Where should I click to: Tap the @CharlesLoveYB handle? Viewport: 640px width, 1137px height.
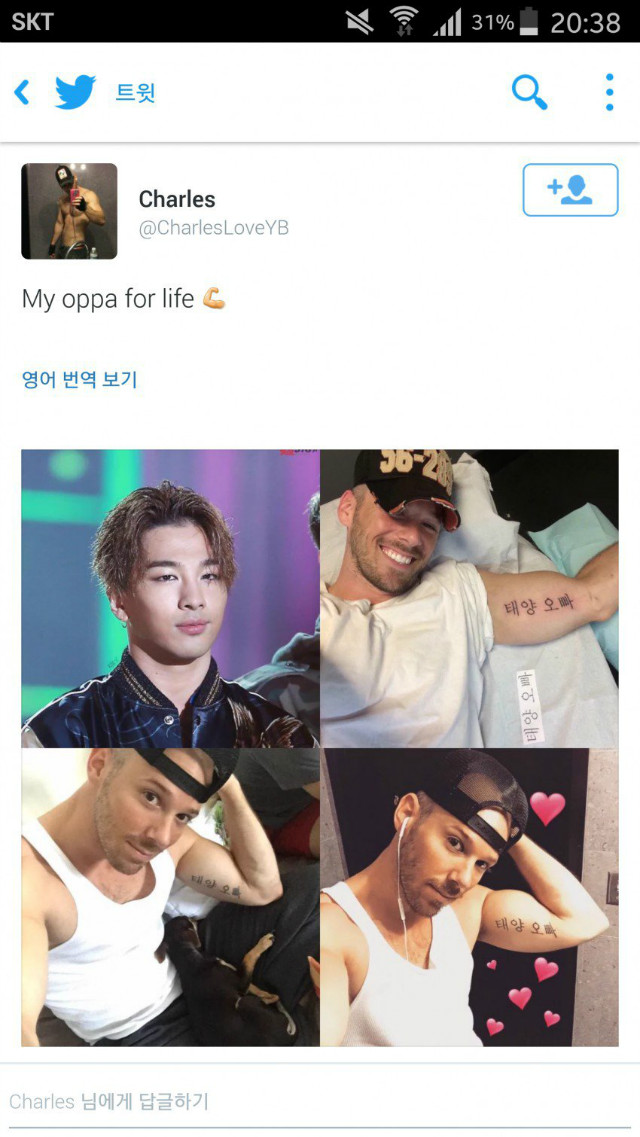point(213,228)
